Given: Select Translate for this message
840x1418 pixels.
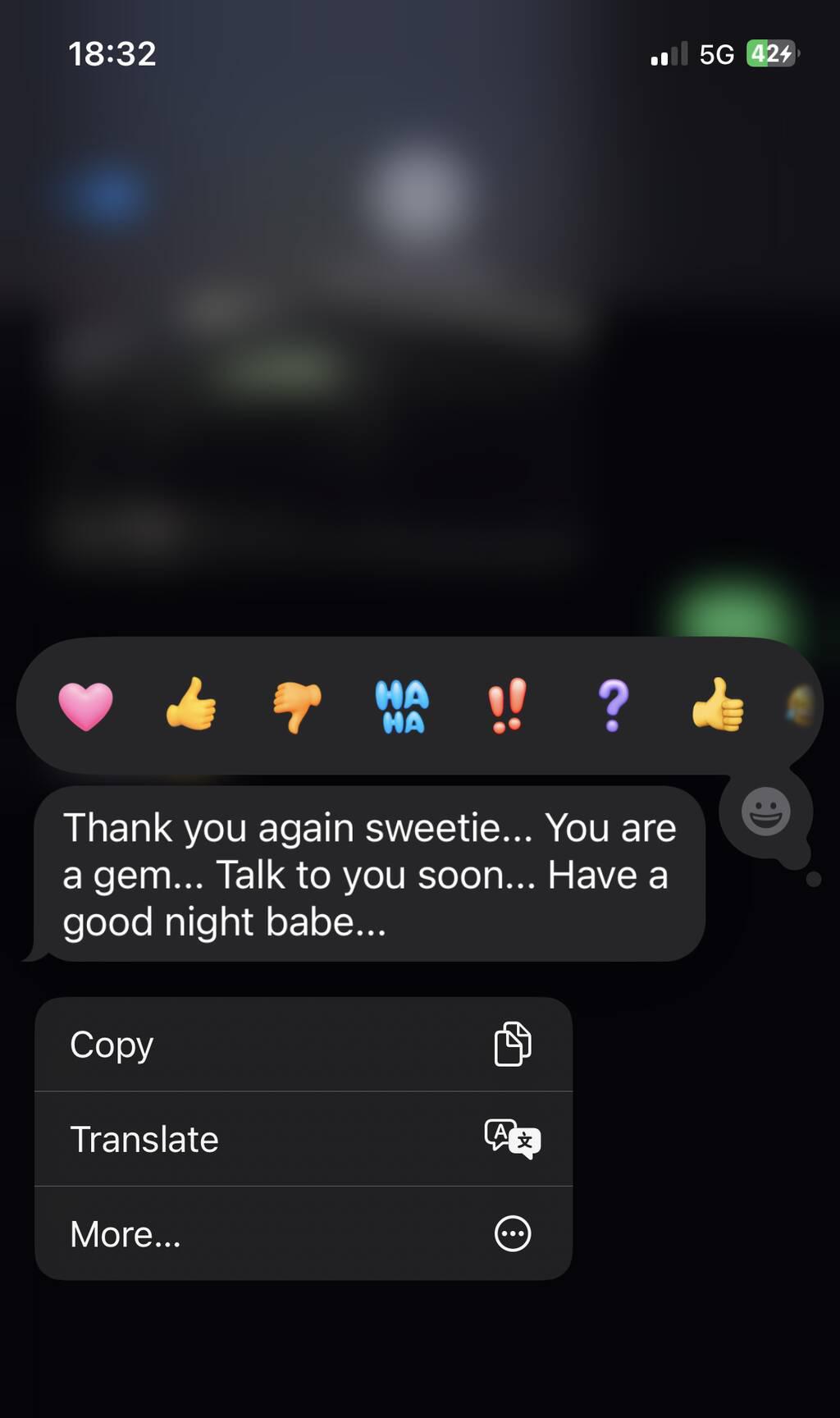Looking at the screenshot, I should coord(304,1139).
